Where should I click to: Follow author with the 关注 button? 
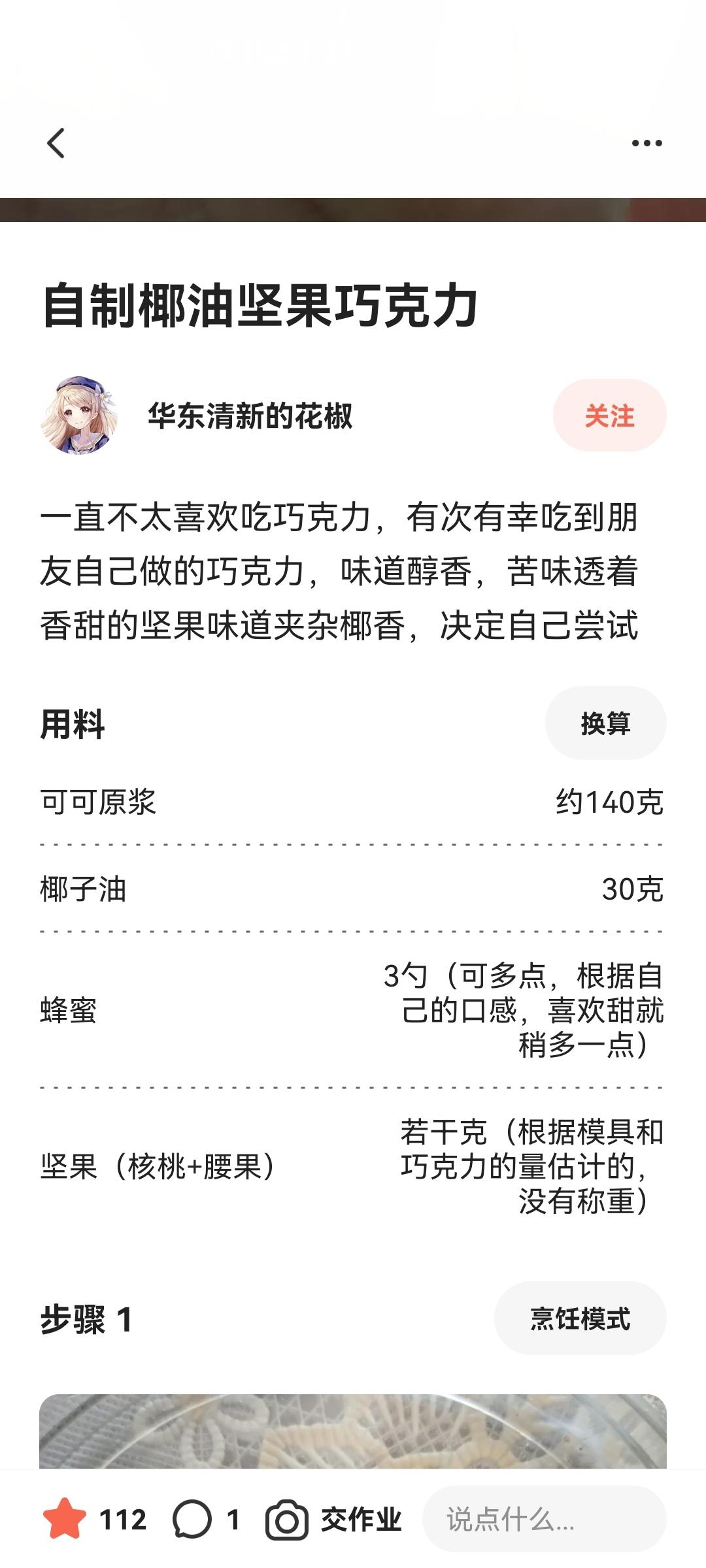609,416
